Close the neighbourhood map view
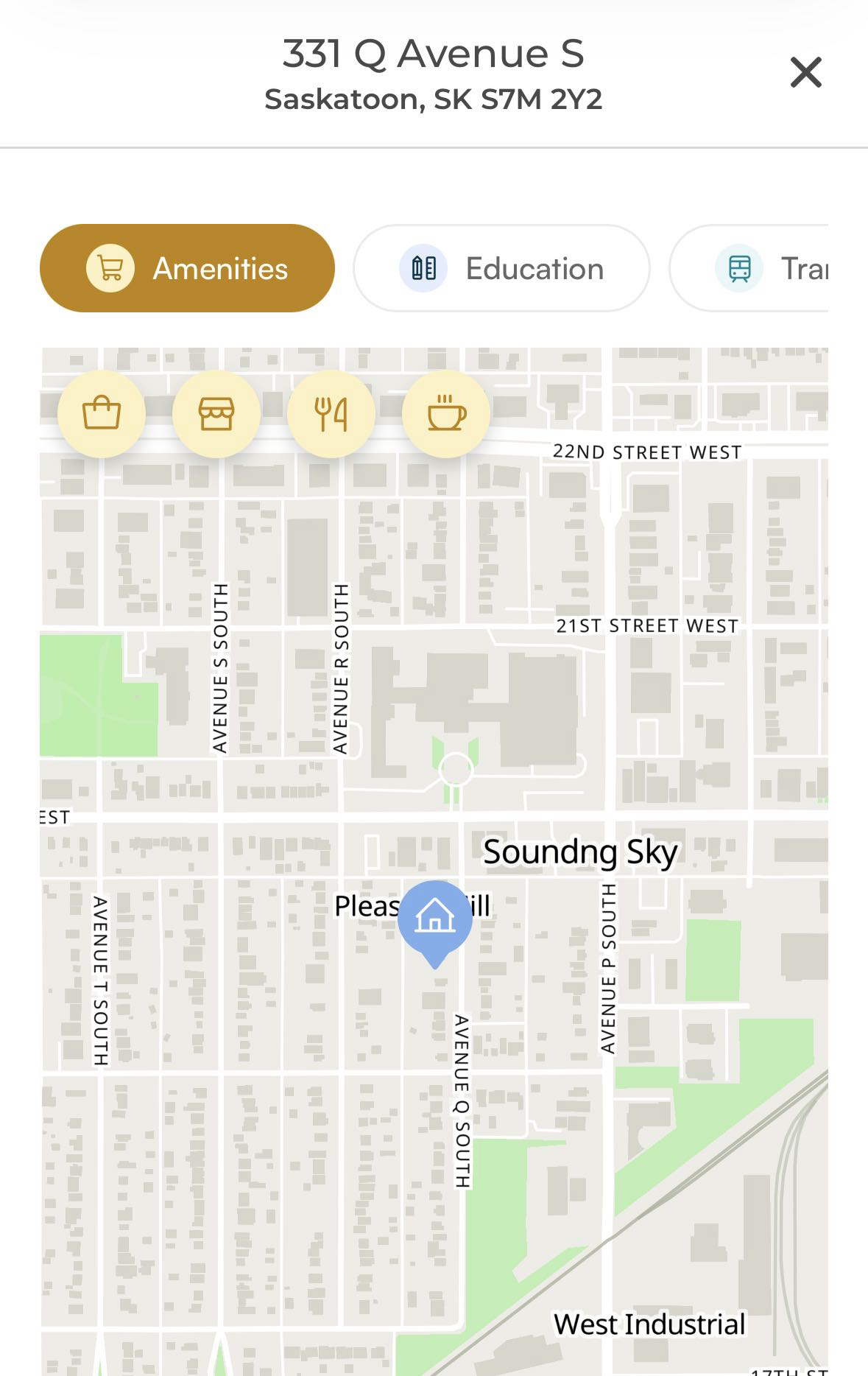The width and height of the screenshot is (868, 1376). pyautogui.click(x=805, y=72)
